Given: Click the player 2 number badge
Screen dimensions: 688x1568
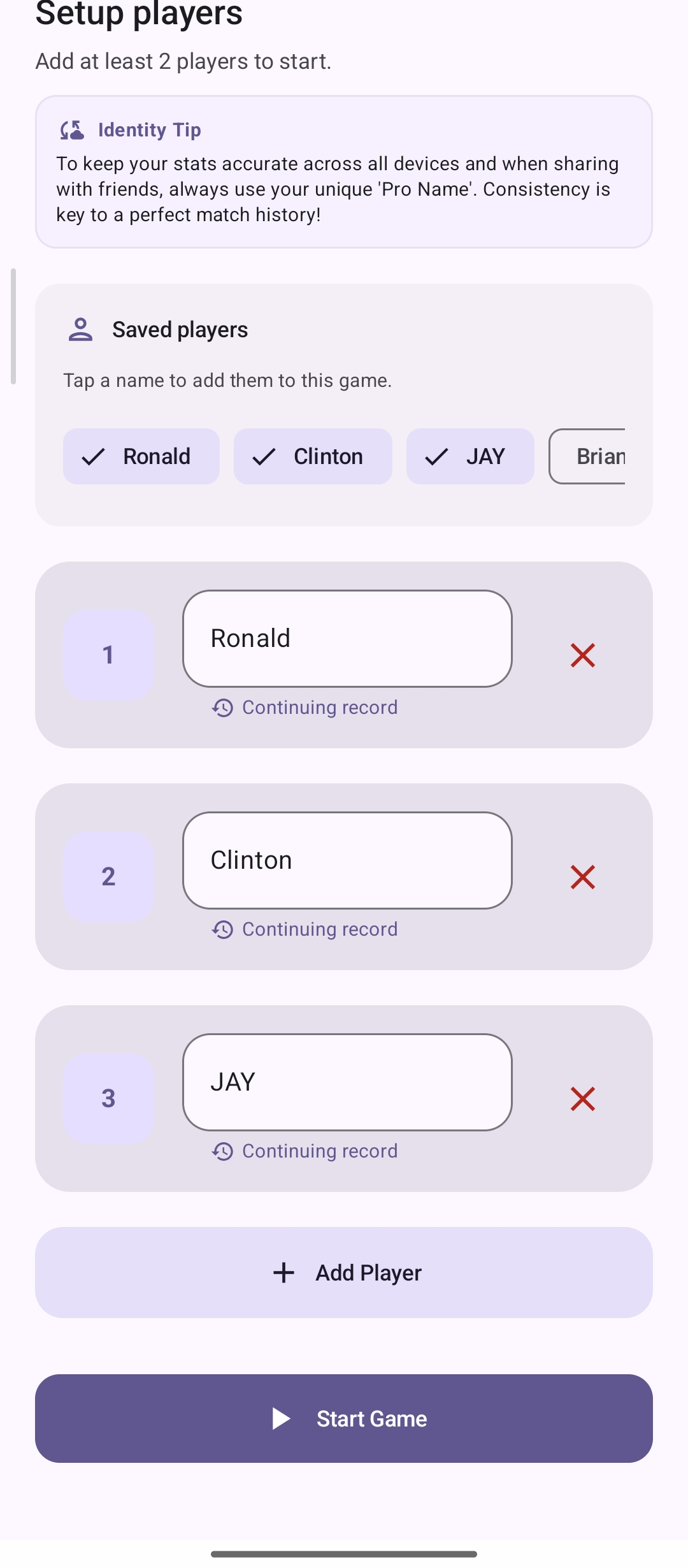Looking at the screenshot, I should pos(108,876).
